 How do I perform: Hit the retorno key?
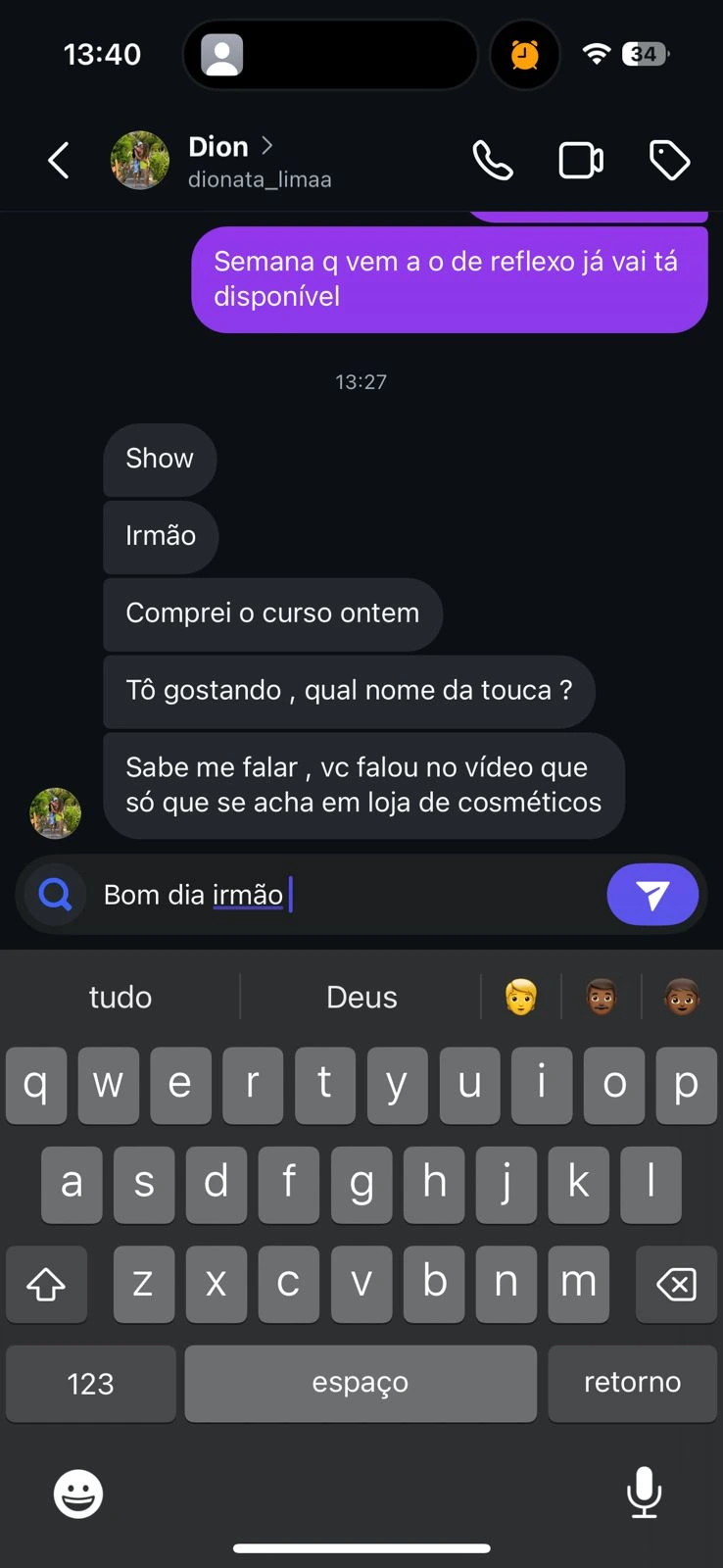[x=632, y=1383]
